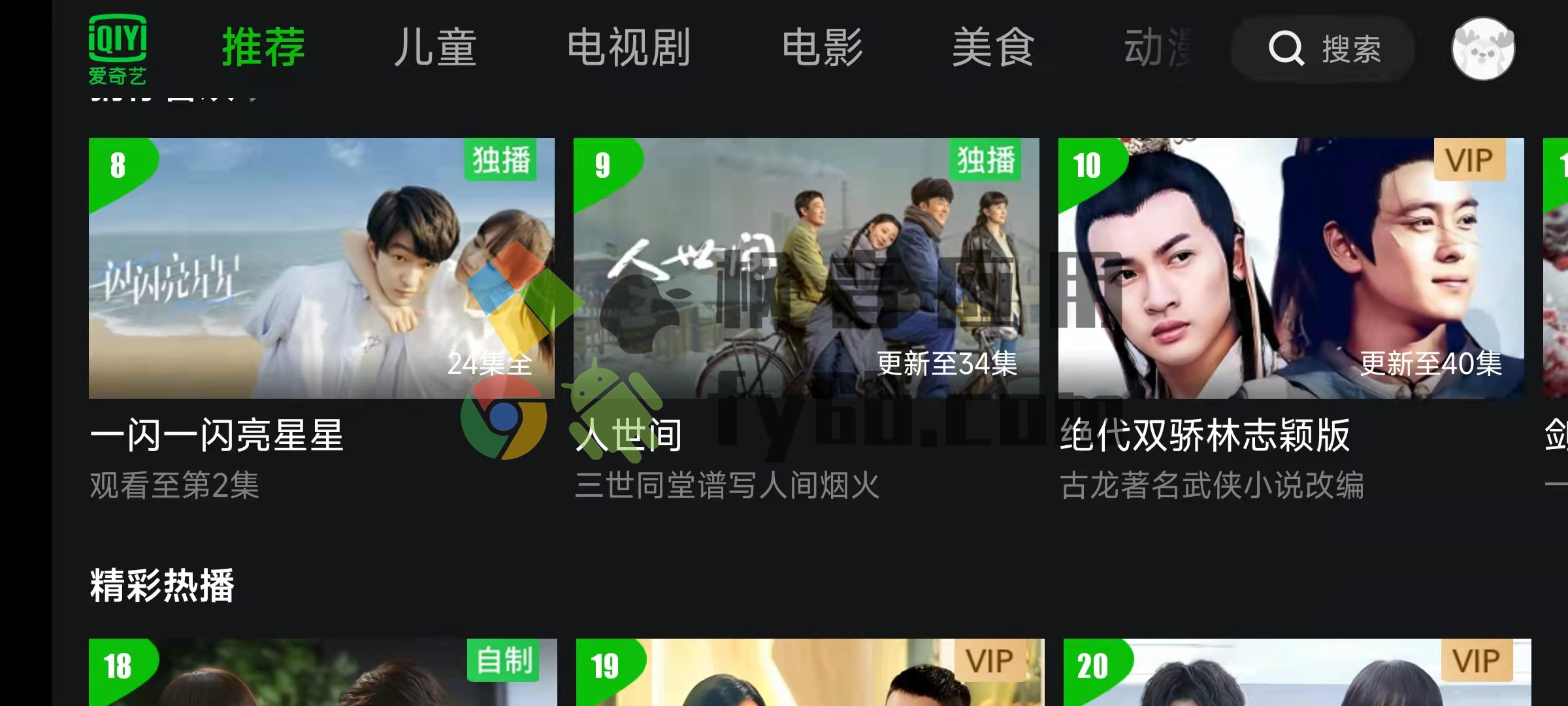Open 绝代双骄林志颖版 card
Screen dimensions: 1568x706
point(1291,268)
